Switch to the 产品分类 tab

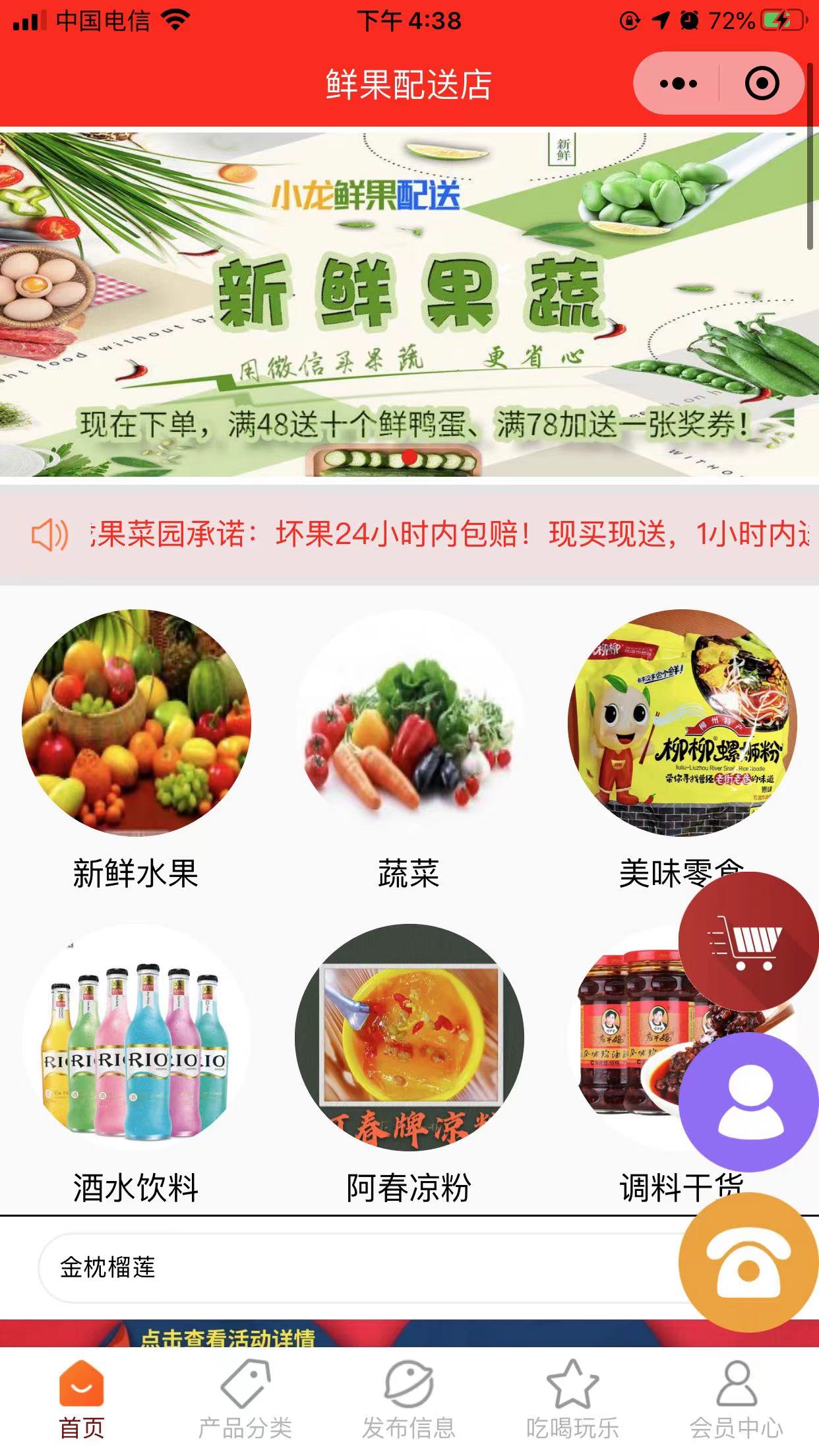[245, 1398]
